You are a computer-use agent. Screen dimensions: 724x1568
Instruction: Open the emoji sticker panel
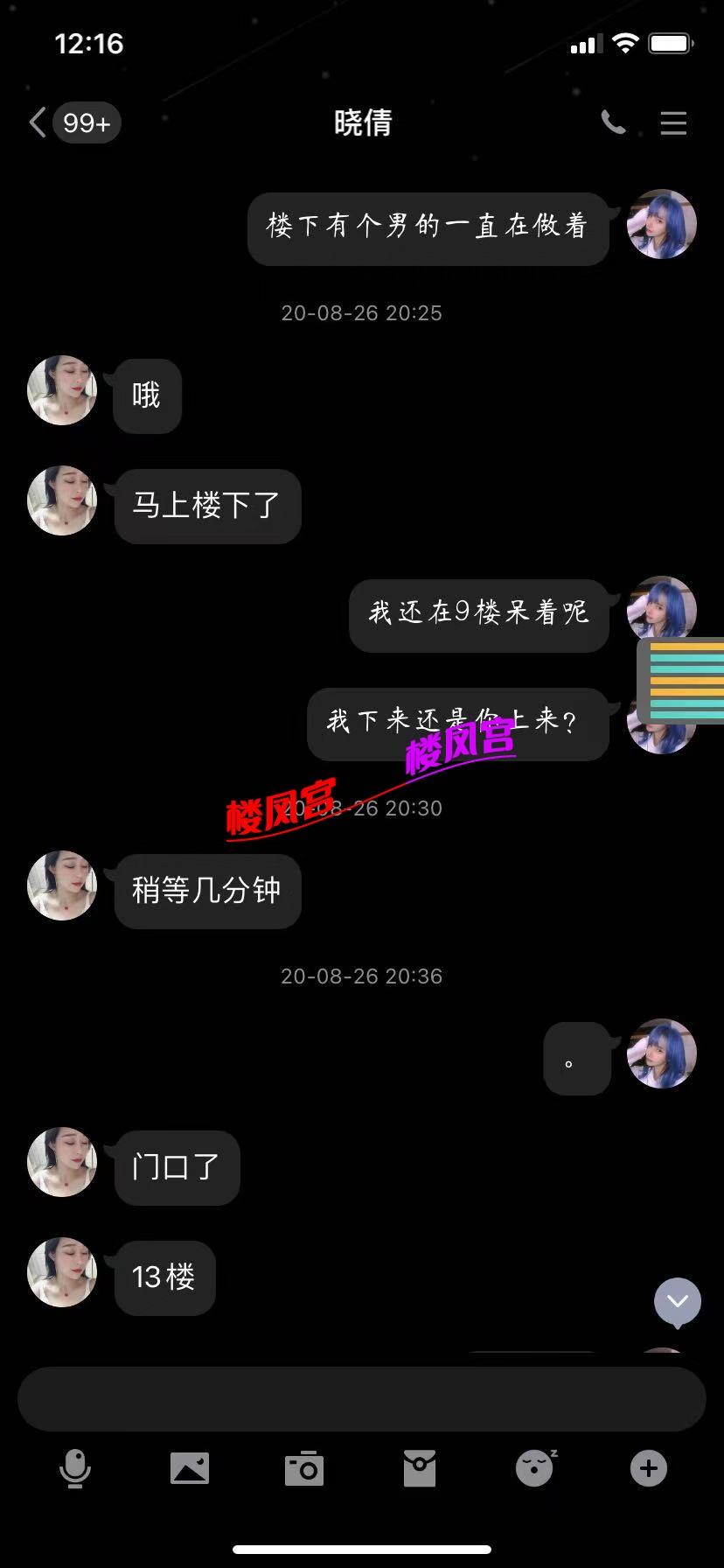coord(534,1467)
